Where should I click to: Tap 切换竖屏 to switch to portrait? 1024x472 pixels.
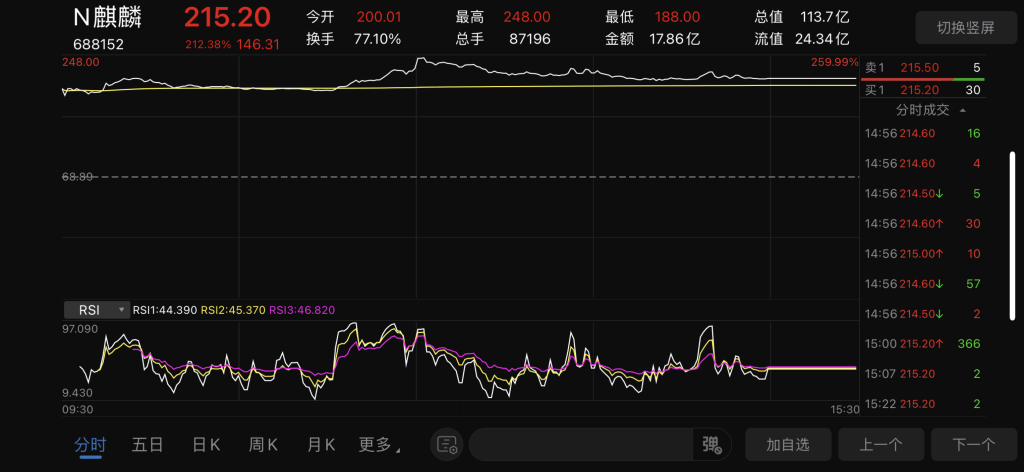pos(965,27)
